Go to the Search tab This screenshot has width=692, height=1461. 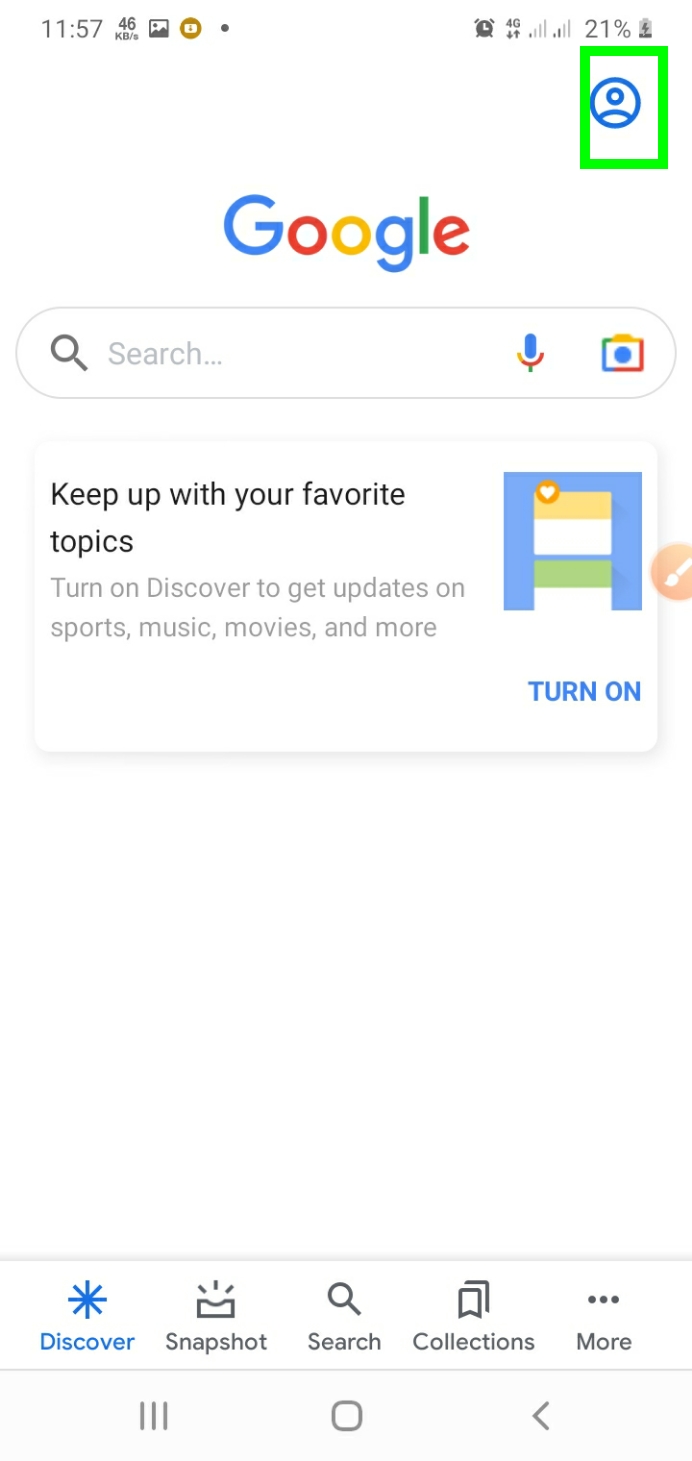[x=344, y=1317]
